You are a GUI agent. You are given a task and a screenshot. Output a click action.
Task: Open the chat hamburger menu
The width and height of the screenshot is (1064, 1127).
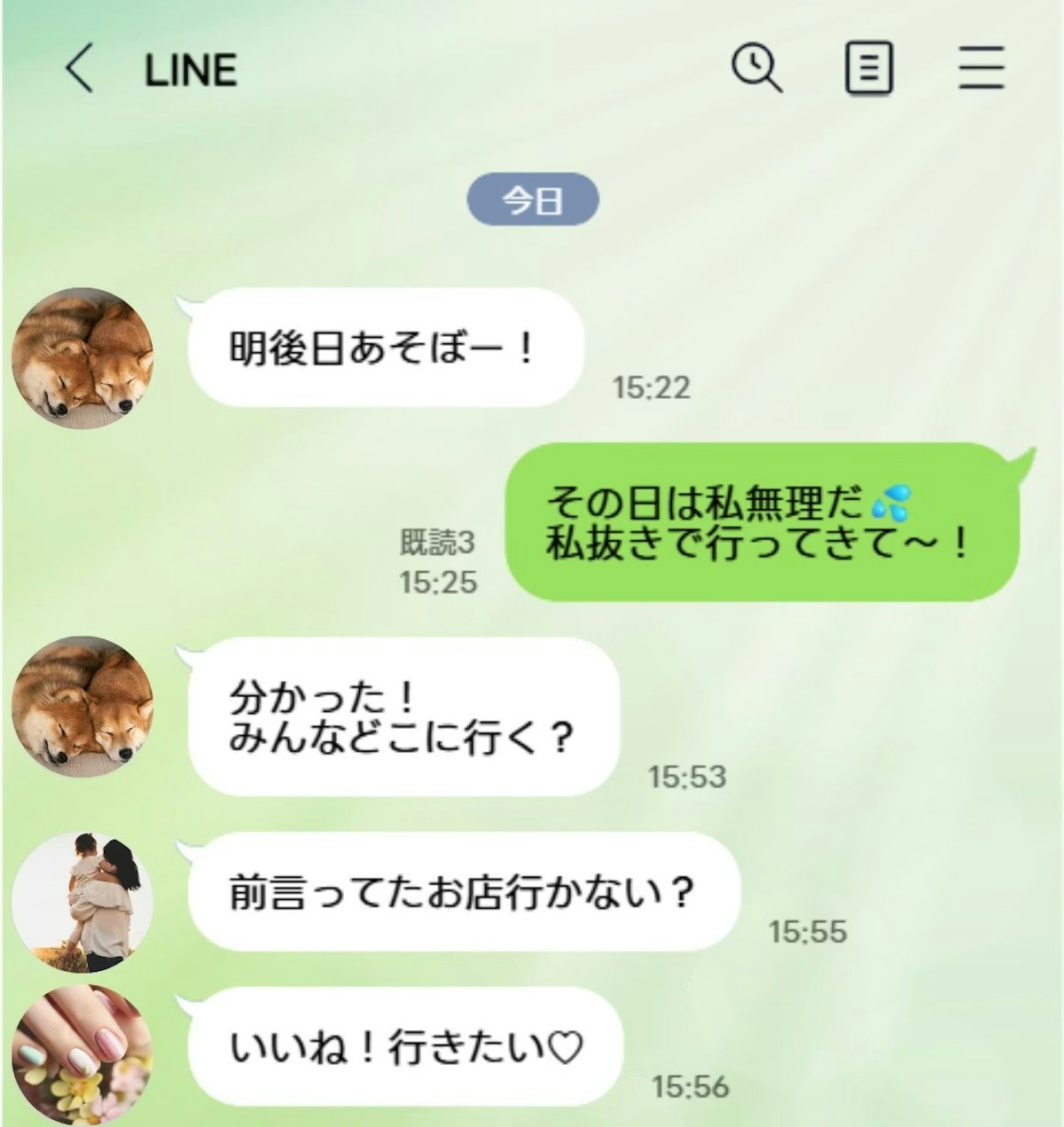(x=981, y=68)
